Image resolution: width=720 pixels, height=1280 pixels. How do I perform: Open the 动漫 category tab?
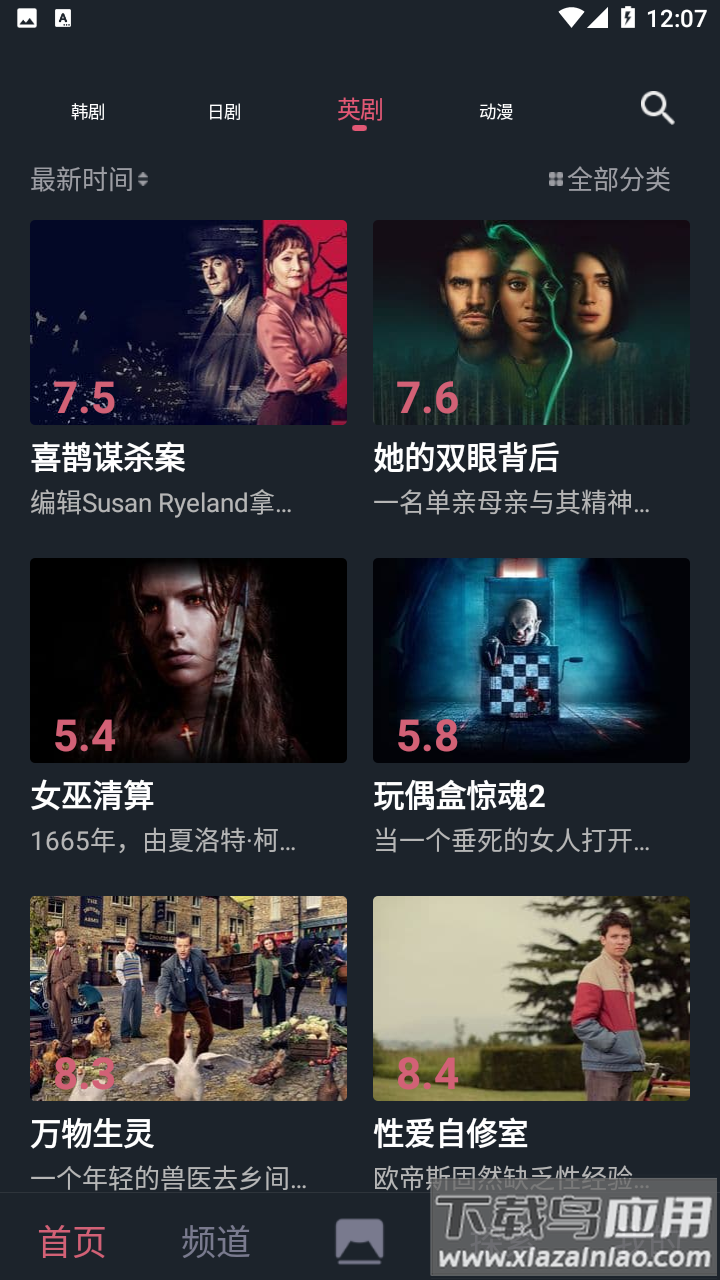pos(497,111)
